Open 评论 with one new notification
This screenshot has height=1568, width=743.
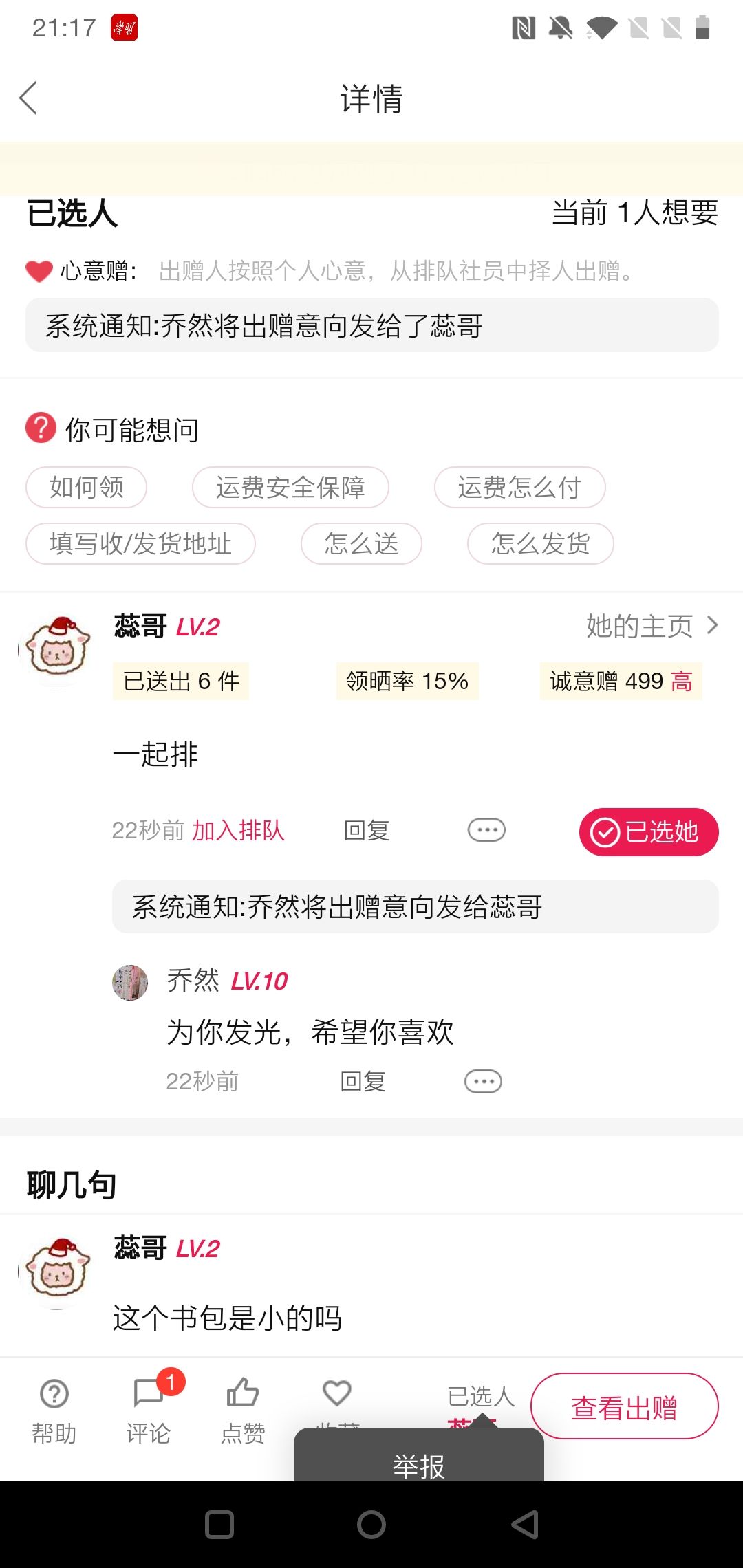click(149, 1411)
